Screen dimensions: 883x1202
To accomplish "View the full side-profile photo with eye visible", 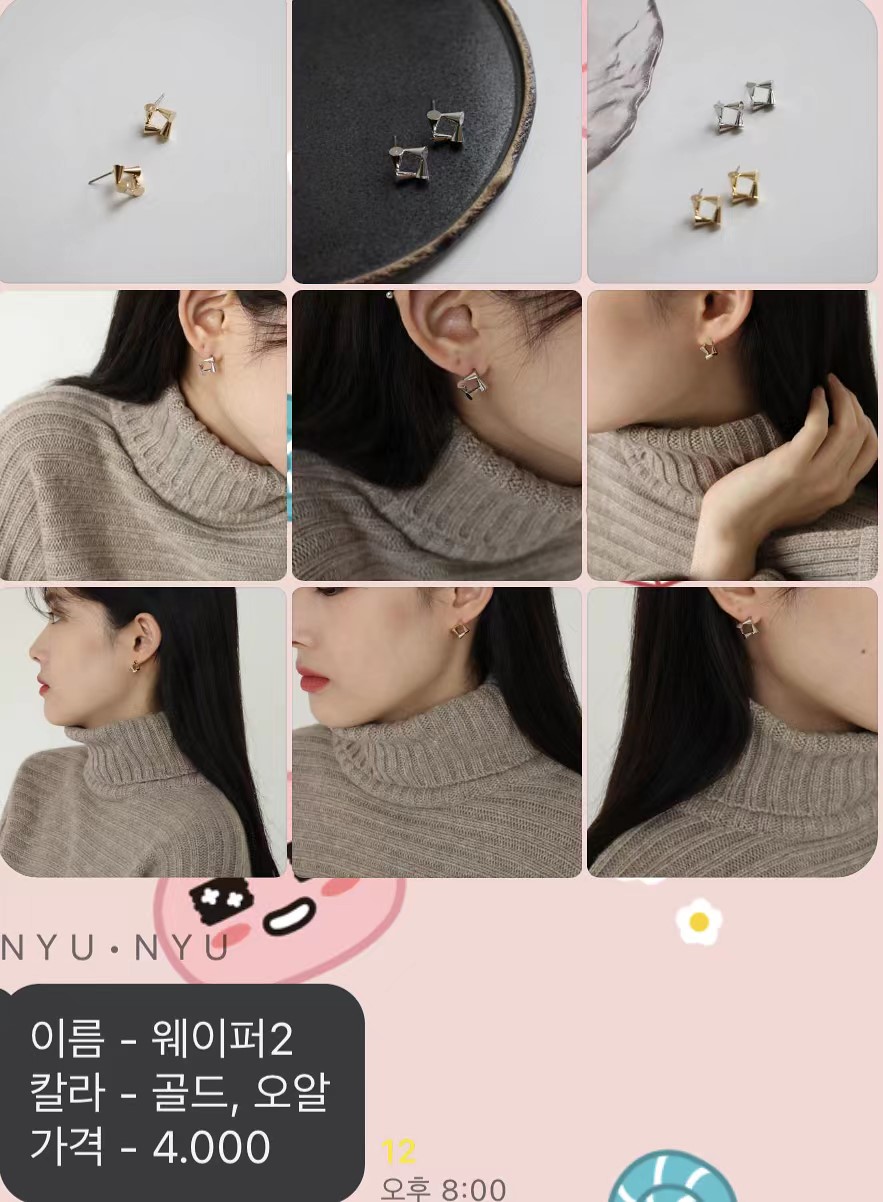I will tap(143, 732).
